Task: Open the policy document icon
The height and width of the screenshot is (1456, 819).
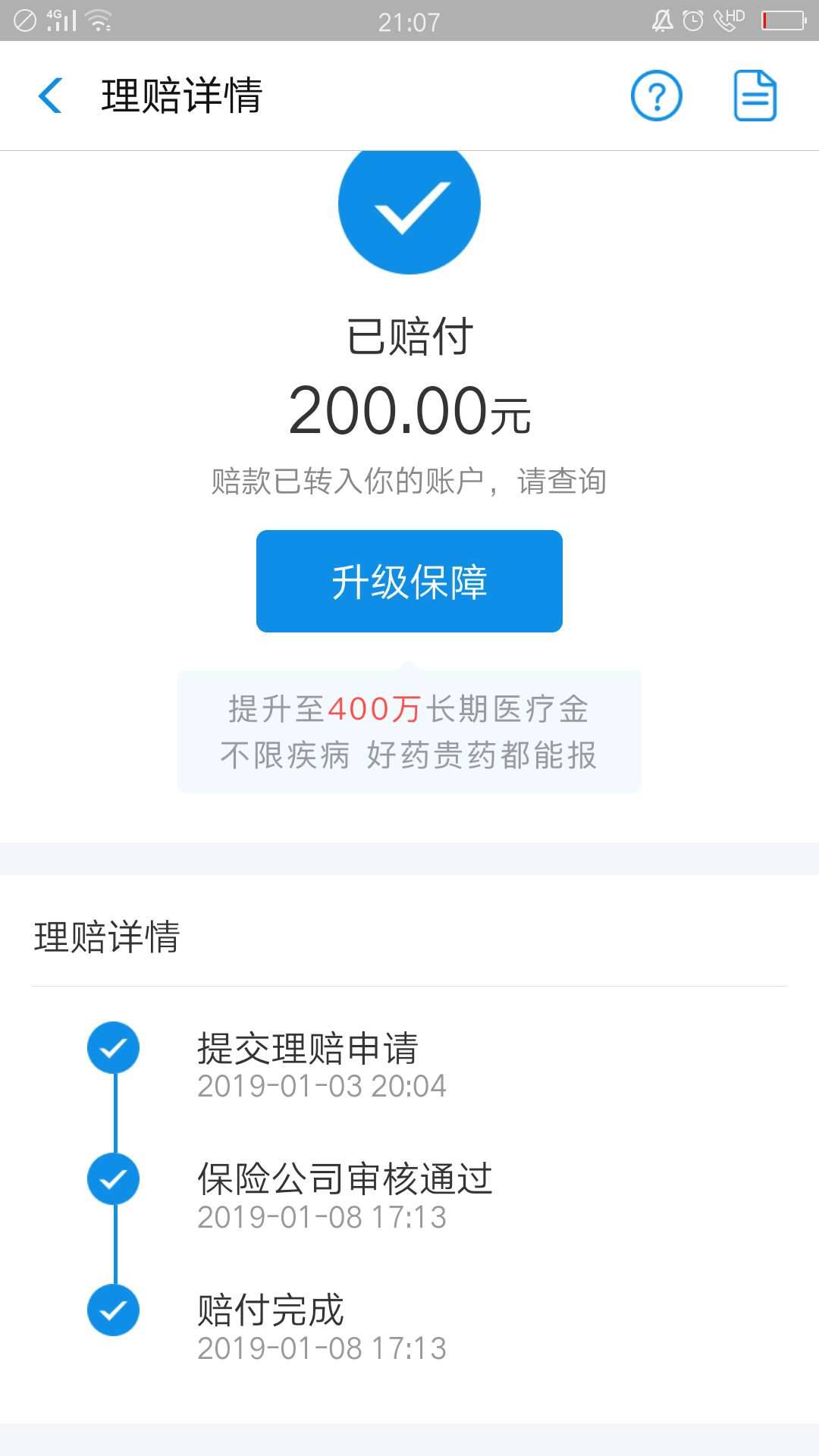Action: [754, 96]
